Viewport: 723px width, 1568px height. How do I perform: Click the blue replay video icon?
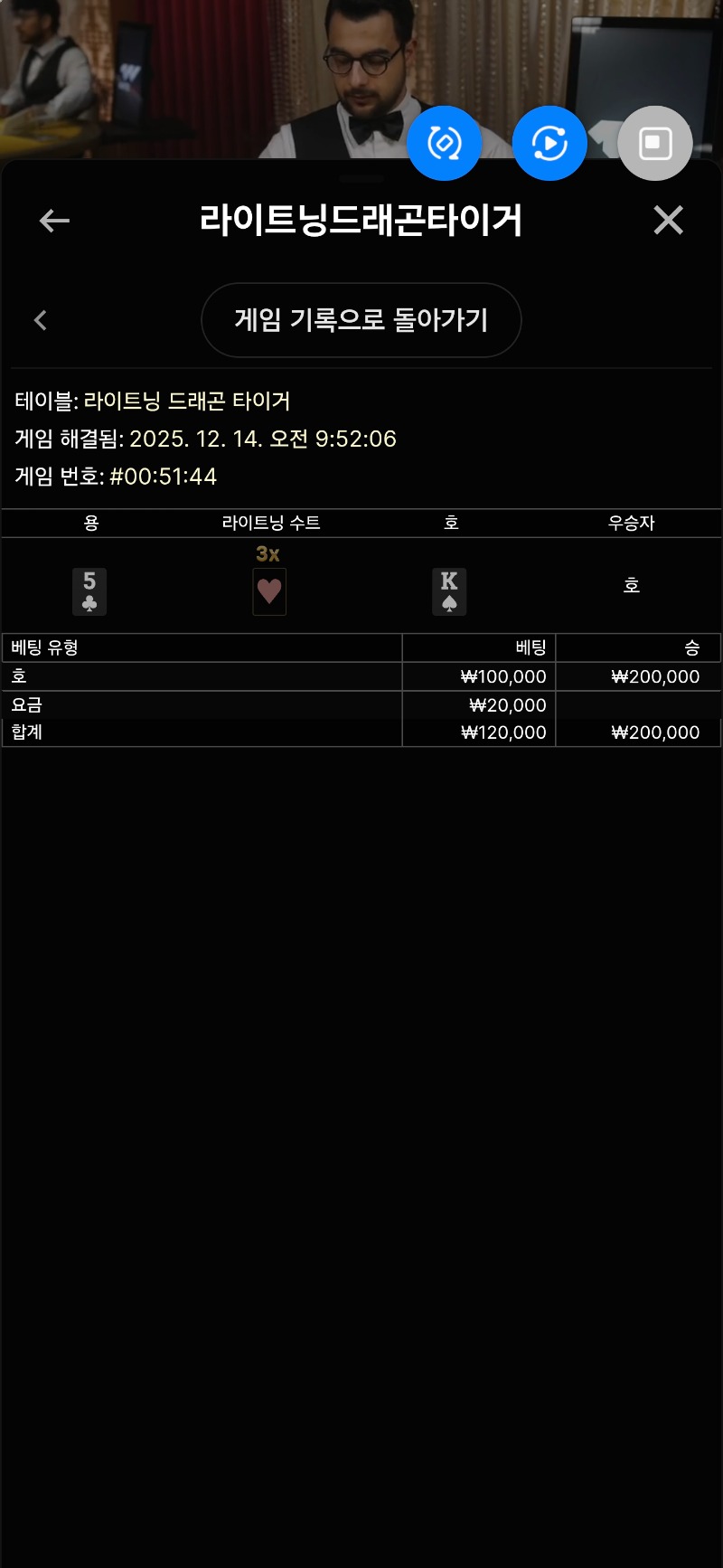click(549, 142)
